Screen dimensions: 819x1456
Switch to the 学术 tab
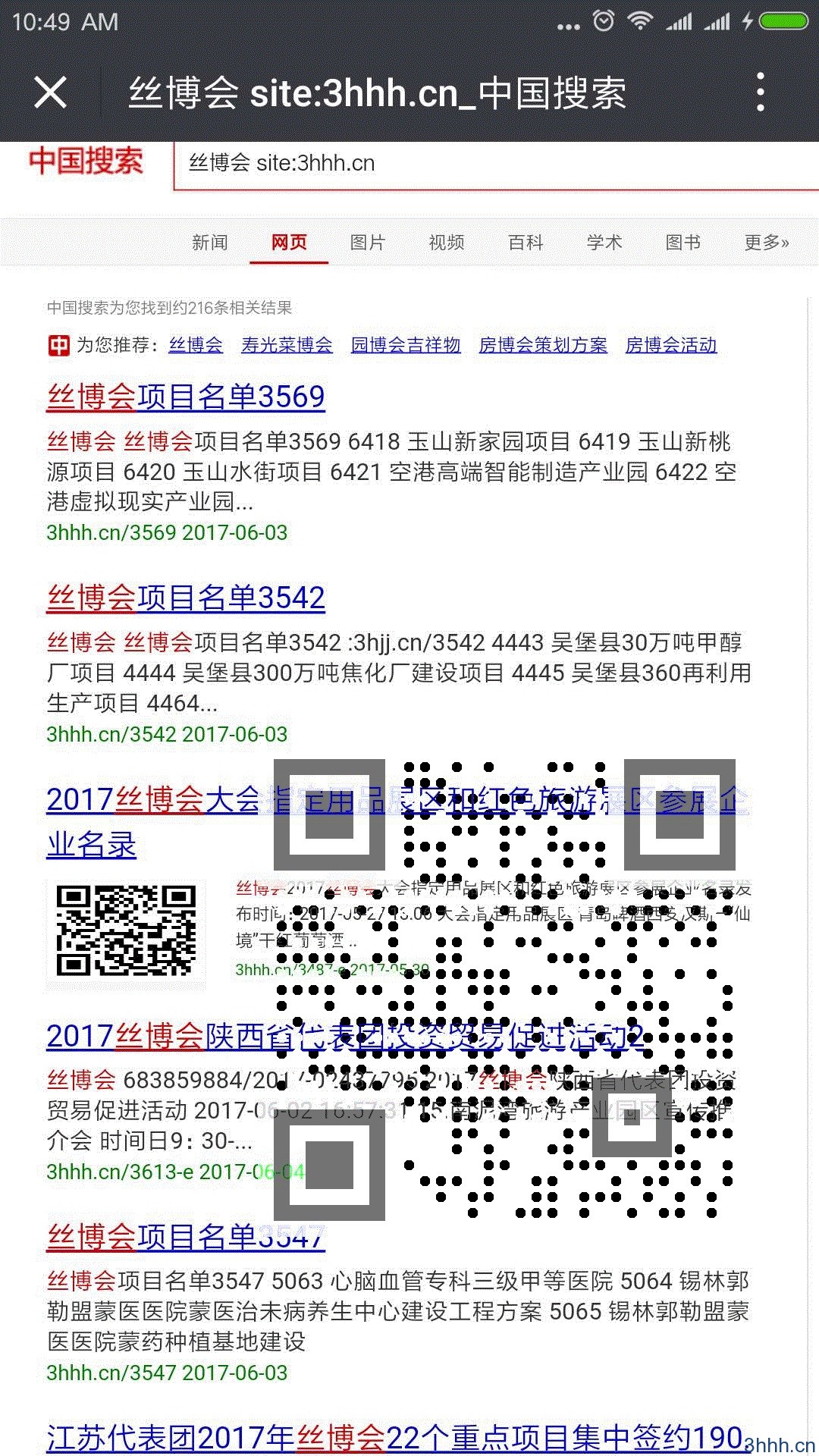pos(604,243)
